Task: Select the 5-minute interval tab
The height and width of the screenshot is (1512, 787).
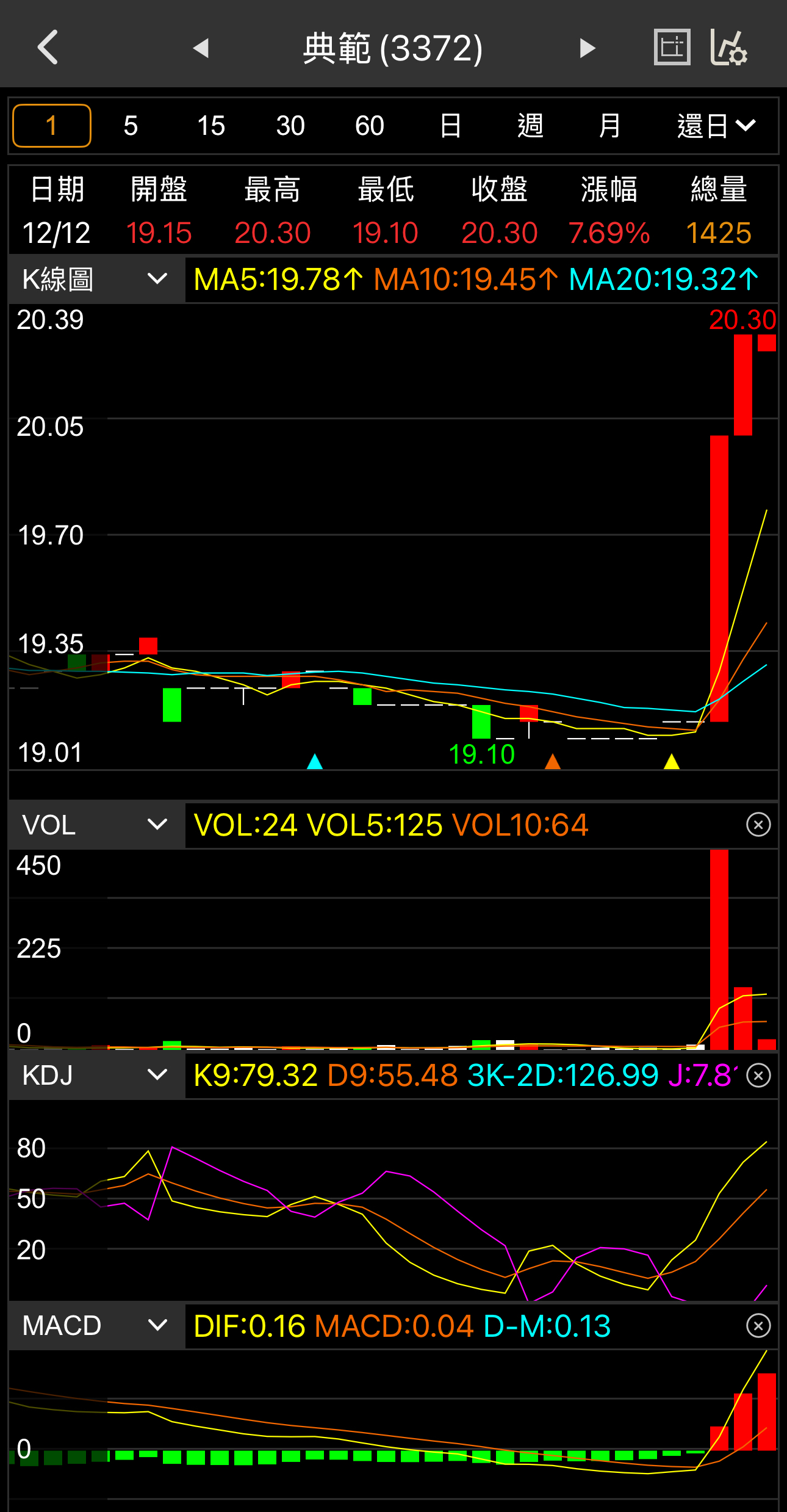Action: pos(131,126)
